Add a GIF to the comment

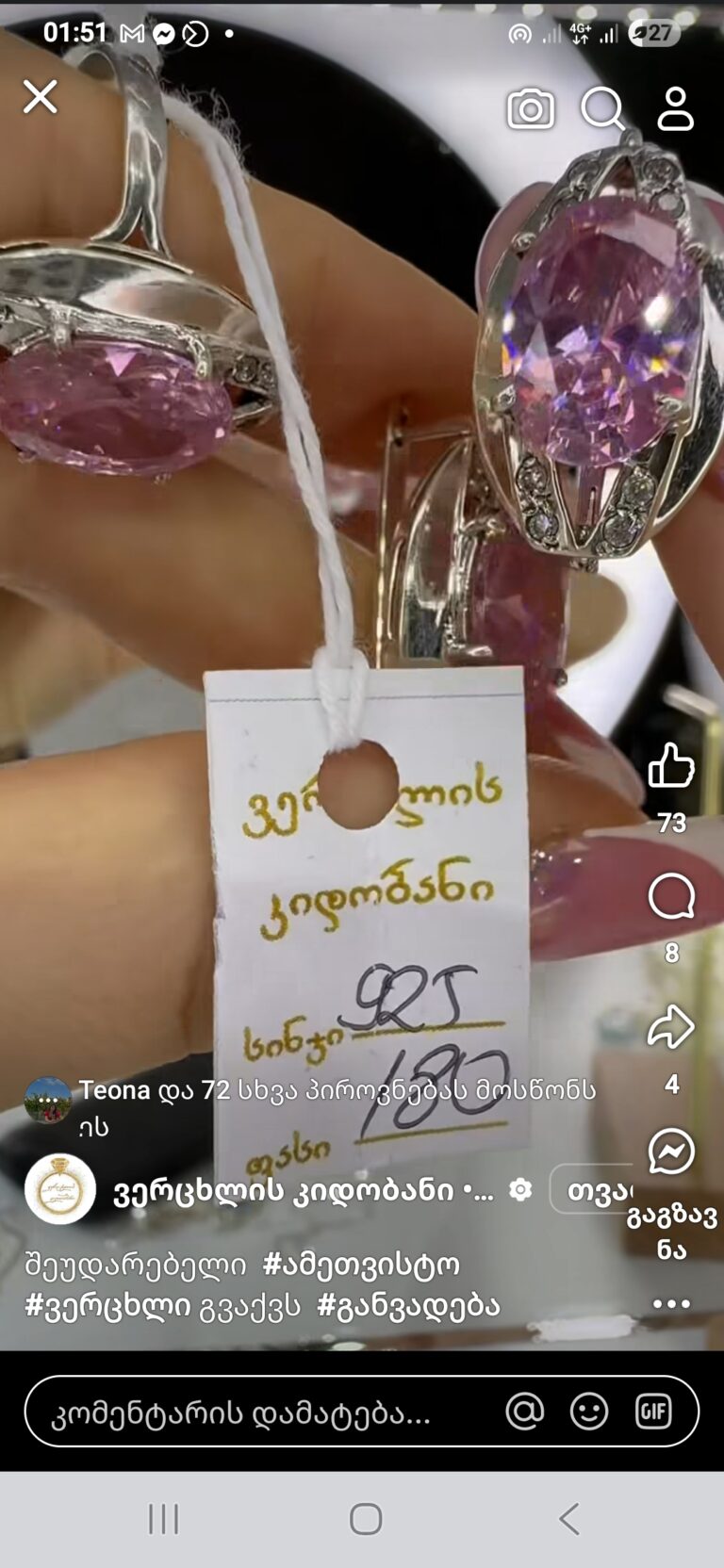pos(653,1412)
